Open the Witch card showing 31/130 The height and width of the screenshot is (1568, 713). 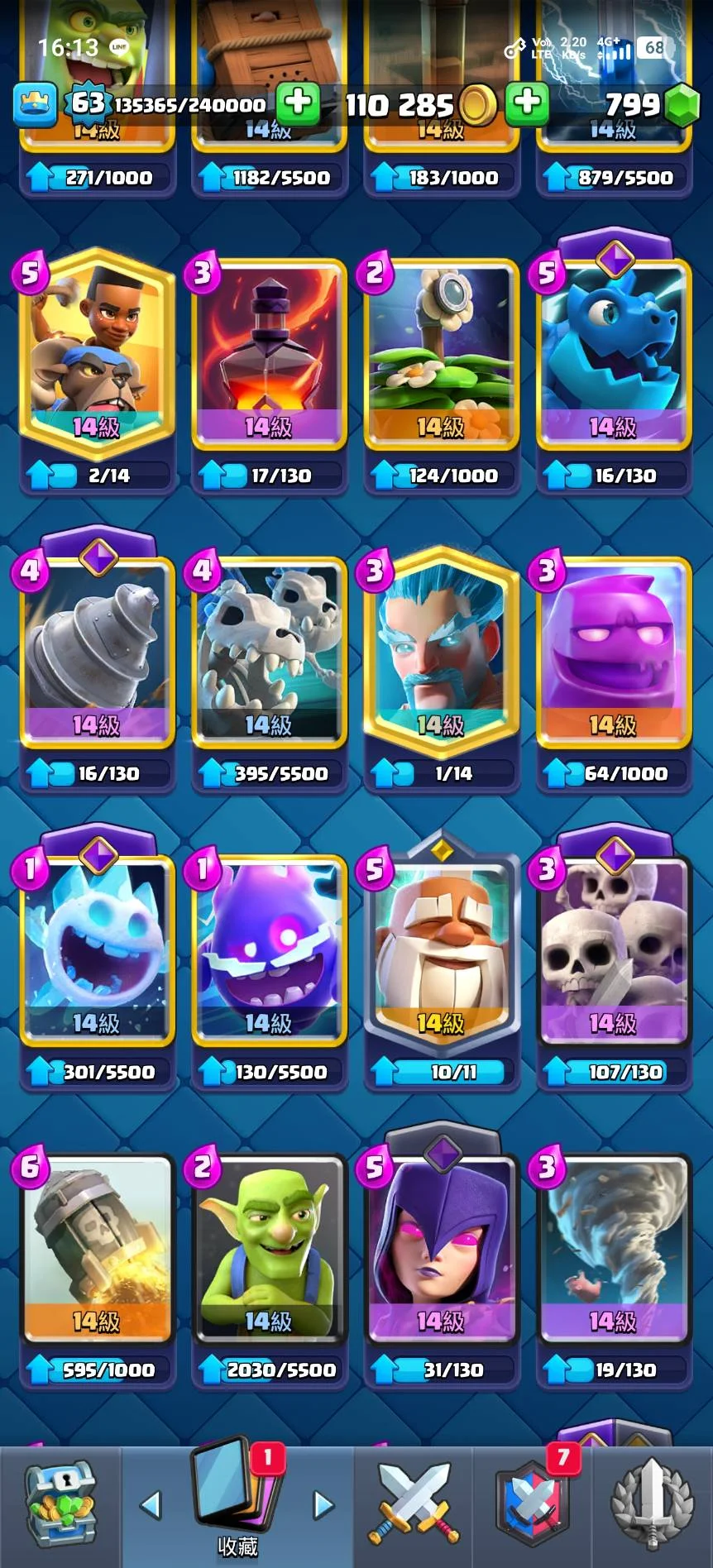[440, 1249]
